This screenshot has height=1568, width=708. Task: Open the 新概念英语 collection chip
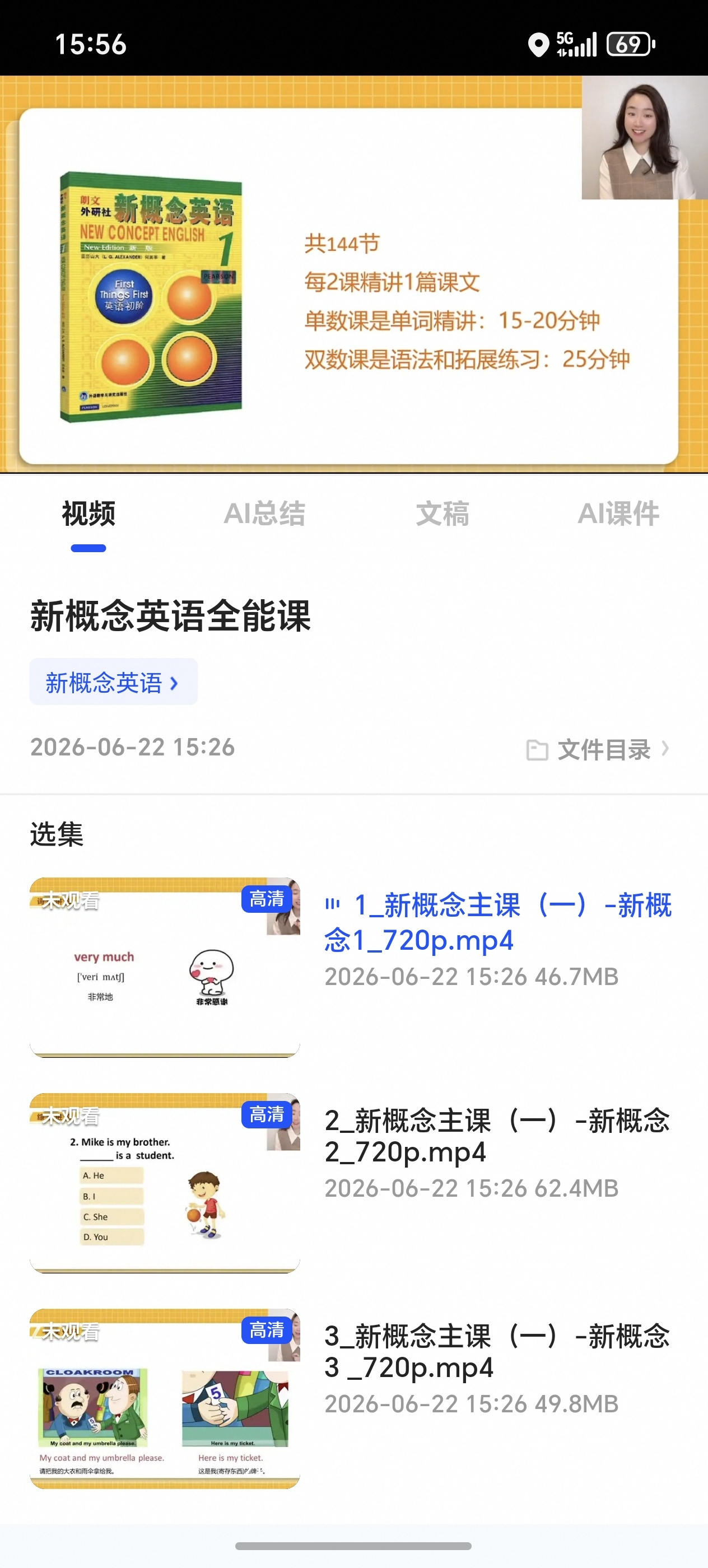tap(113, 682)
